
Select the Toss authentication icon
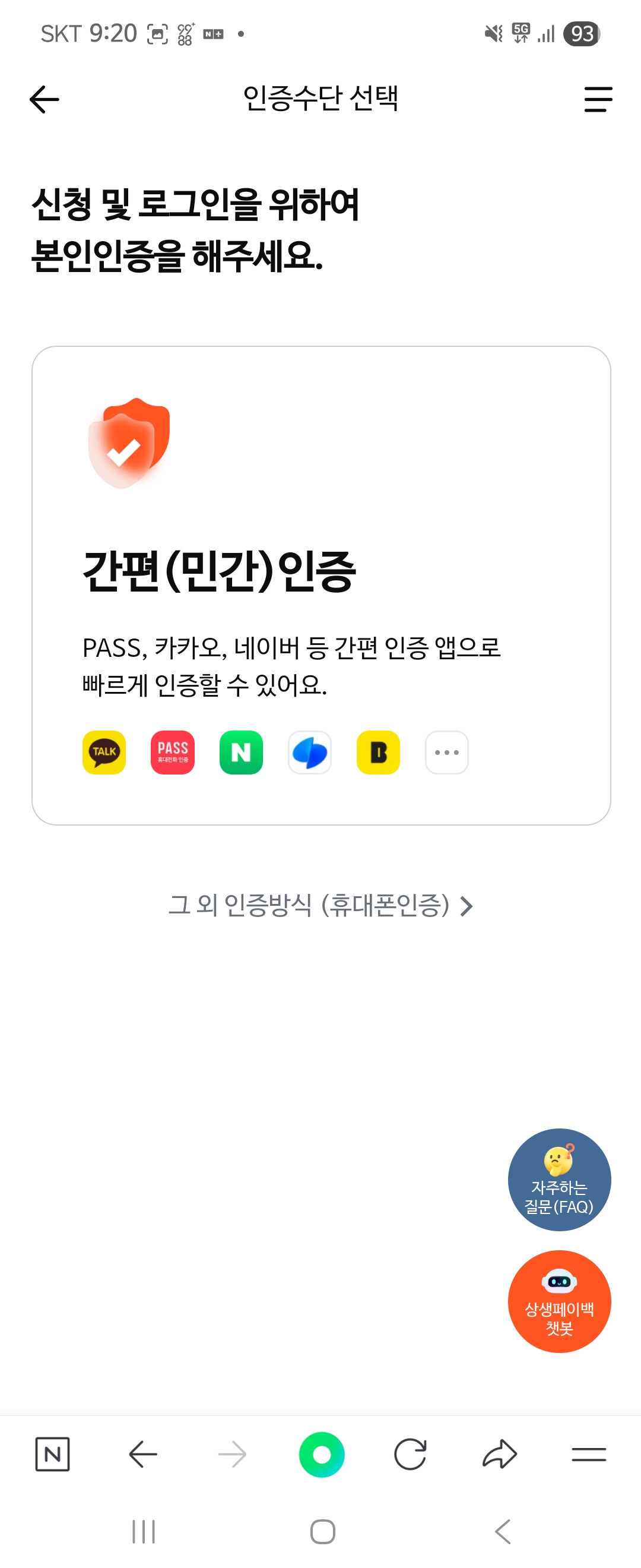pos(309,753)
